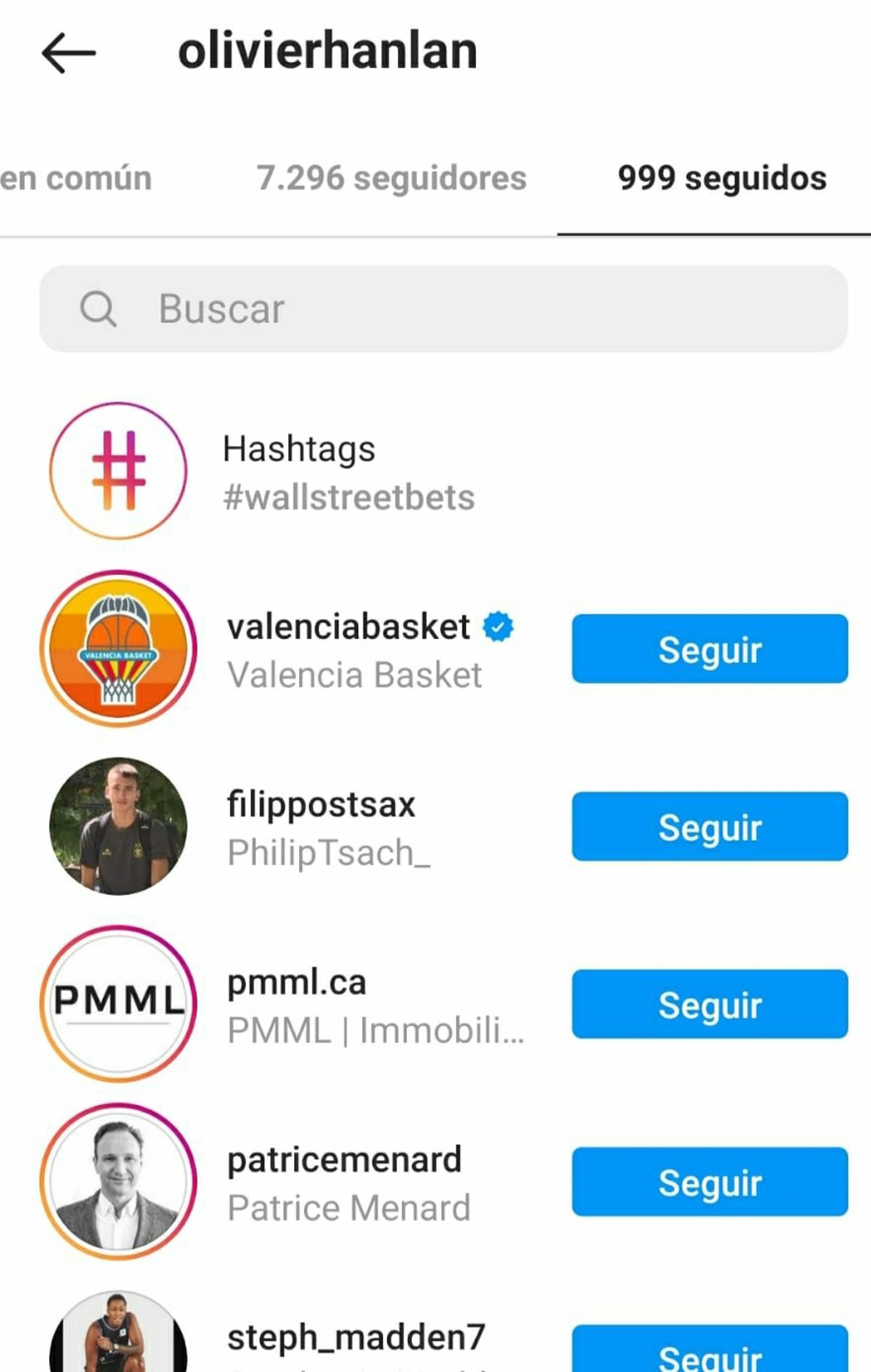Viewport: 871px width, 1372px height.
Task: Open patricemenard profile picture
Action: pyautogui.click(x=118, y=1183)
